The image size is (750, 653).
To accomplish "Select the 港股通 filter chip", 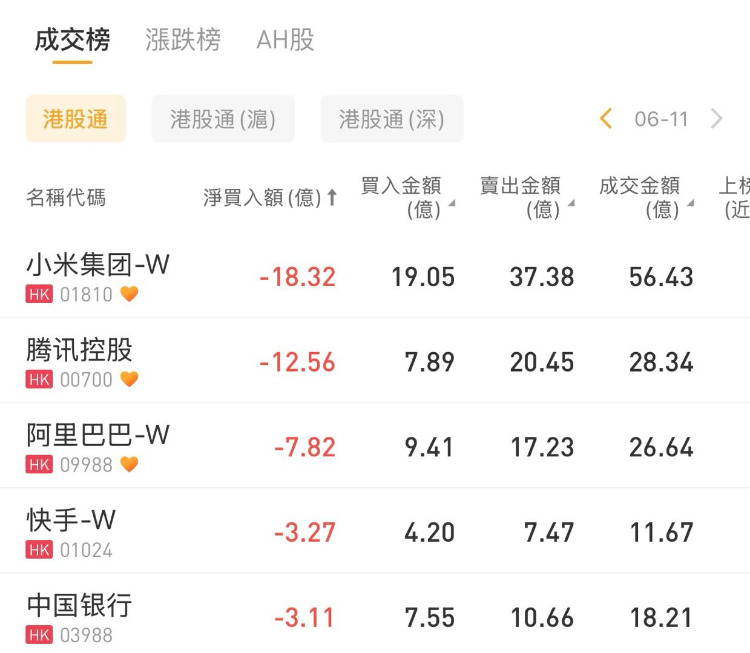I will tap(75, 119).
